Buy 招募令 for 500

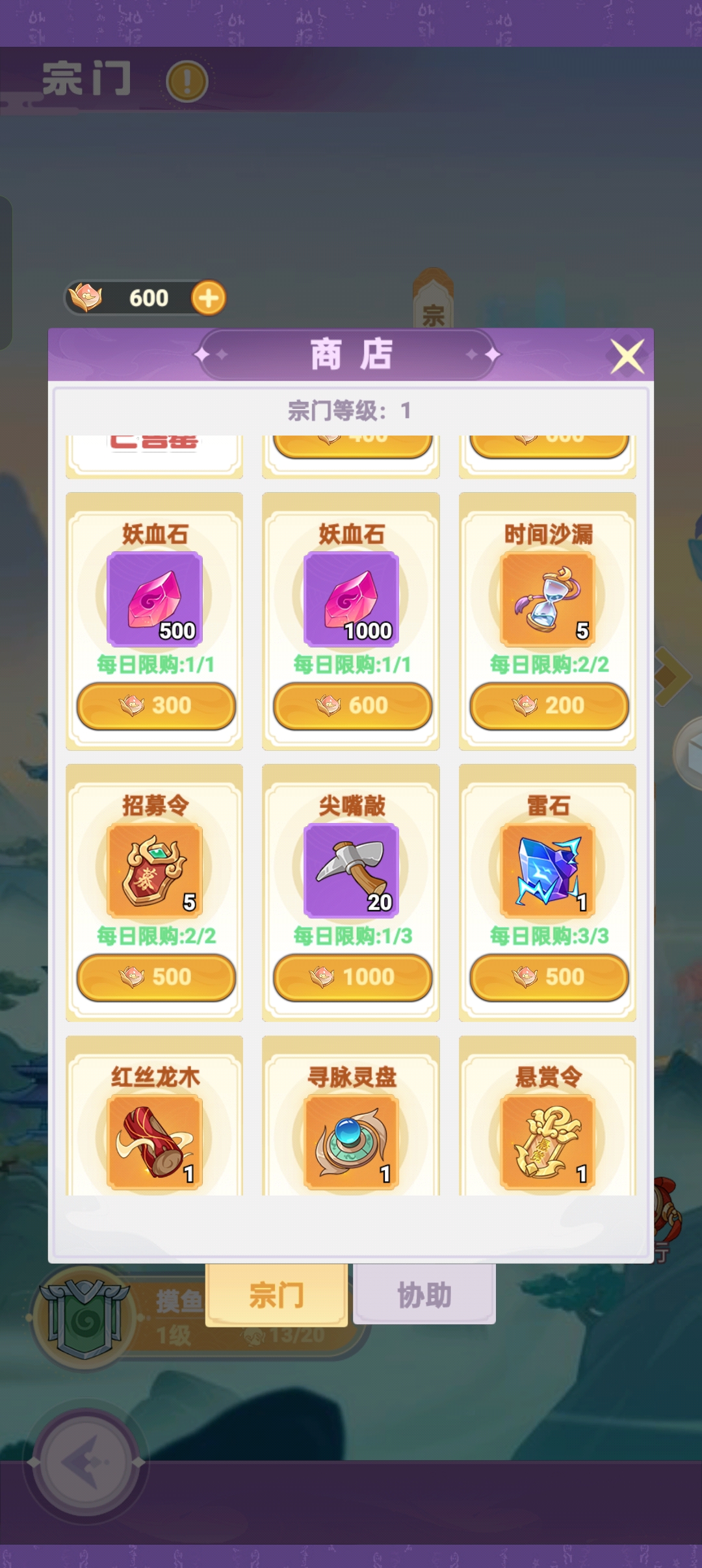156,977
